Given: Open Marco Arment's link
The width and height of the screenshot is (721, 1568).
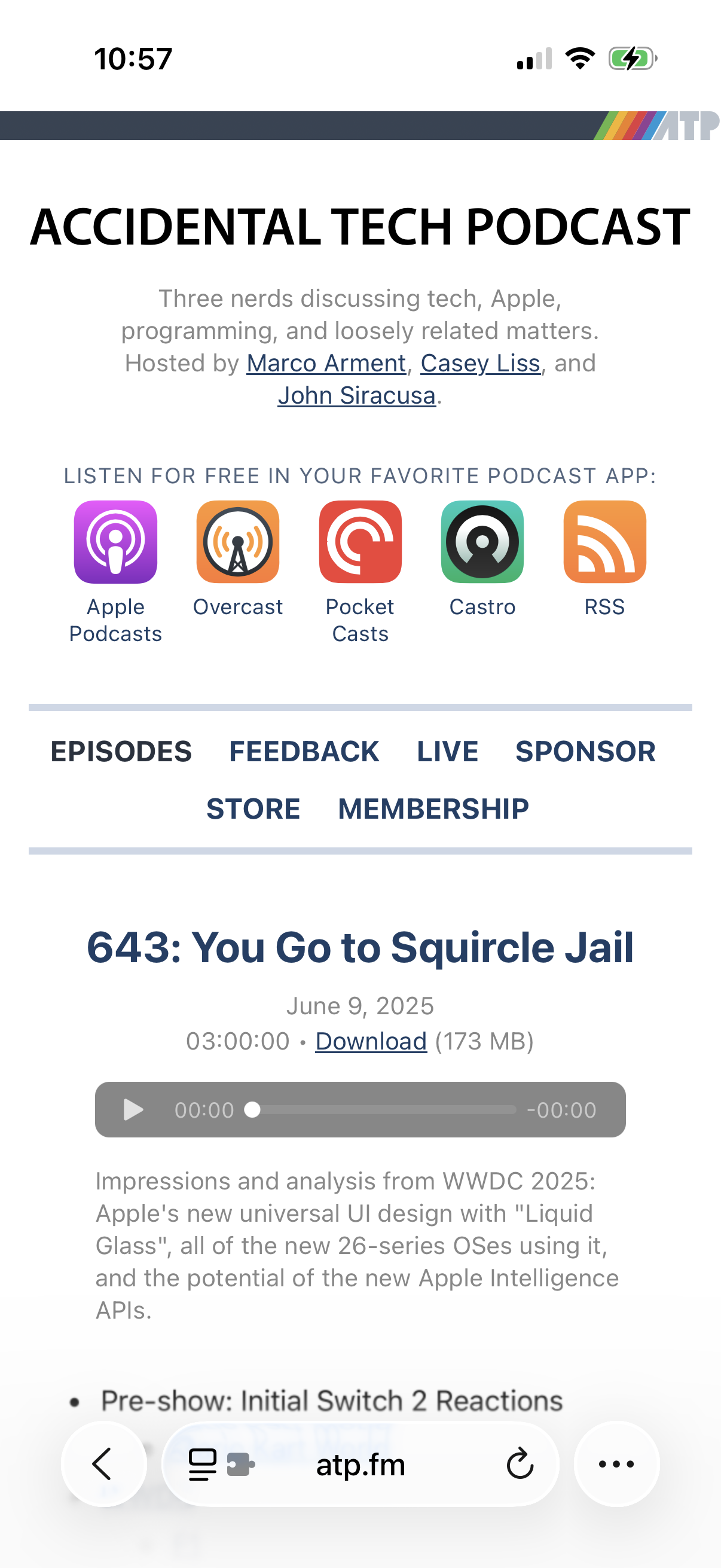Looking at the screenshot, I should 326,364.
